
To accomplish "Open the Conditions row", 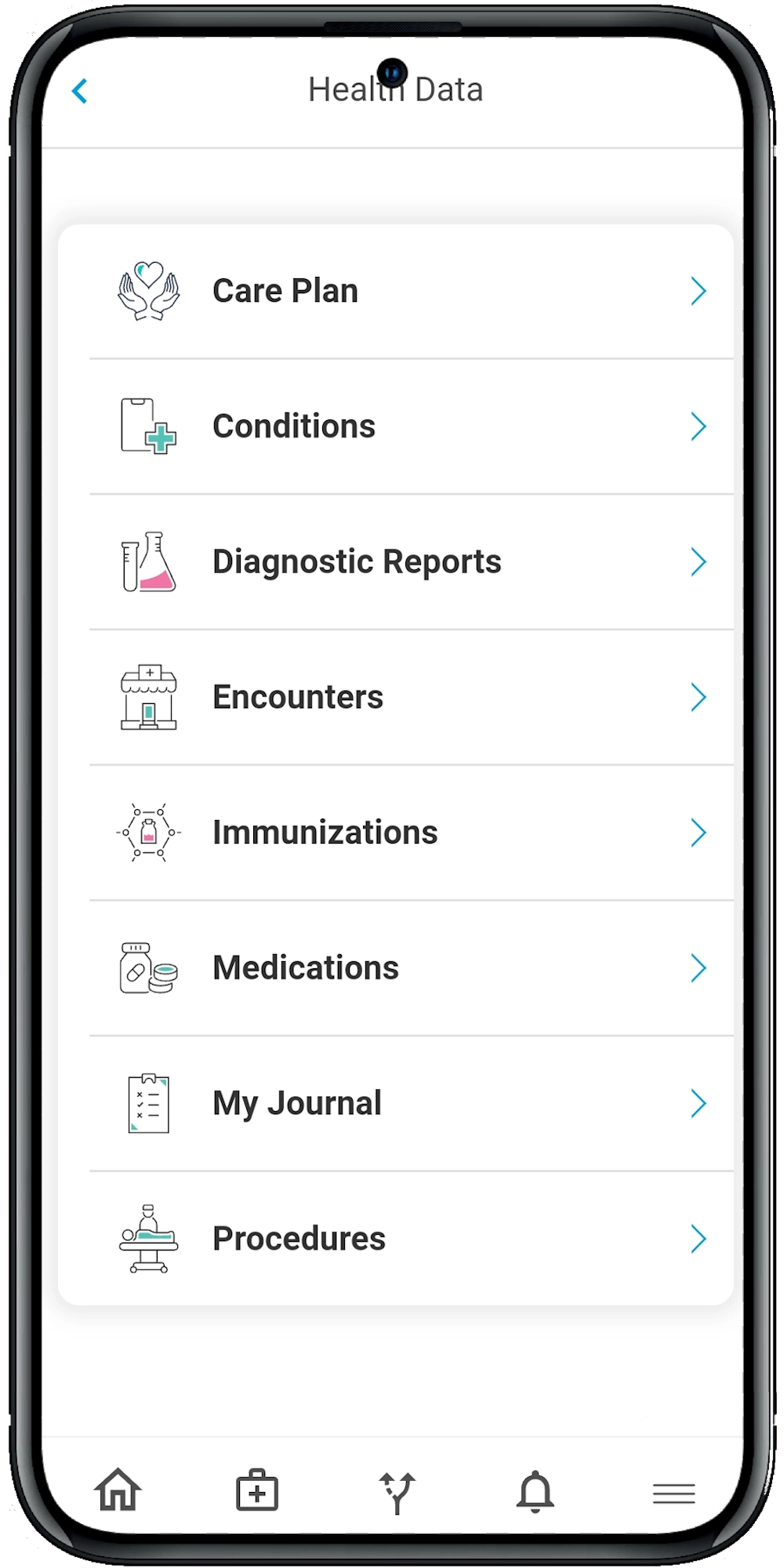I will [x=396, y=426].
